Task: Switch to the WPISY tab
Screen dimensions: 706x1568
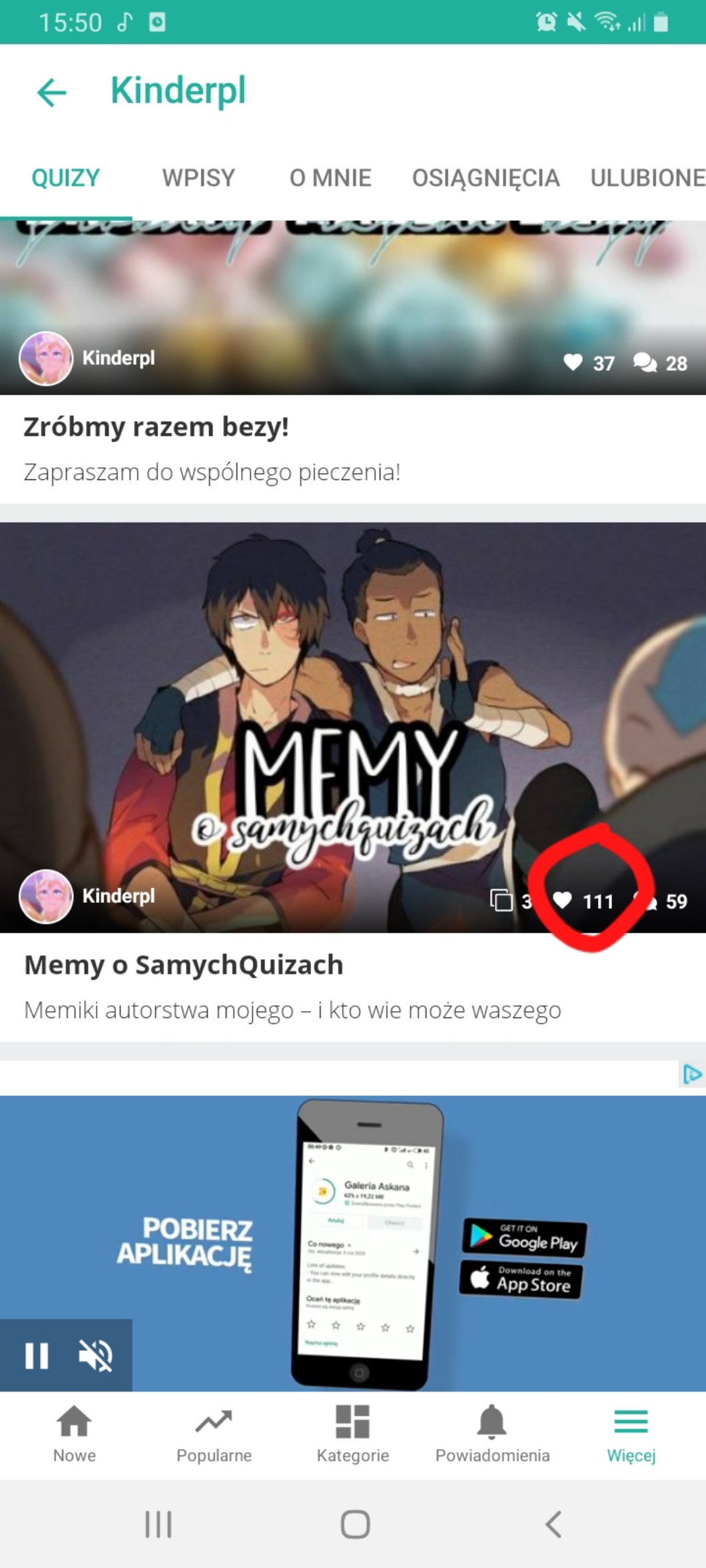Action: 198,178
